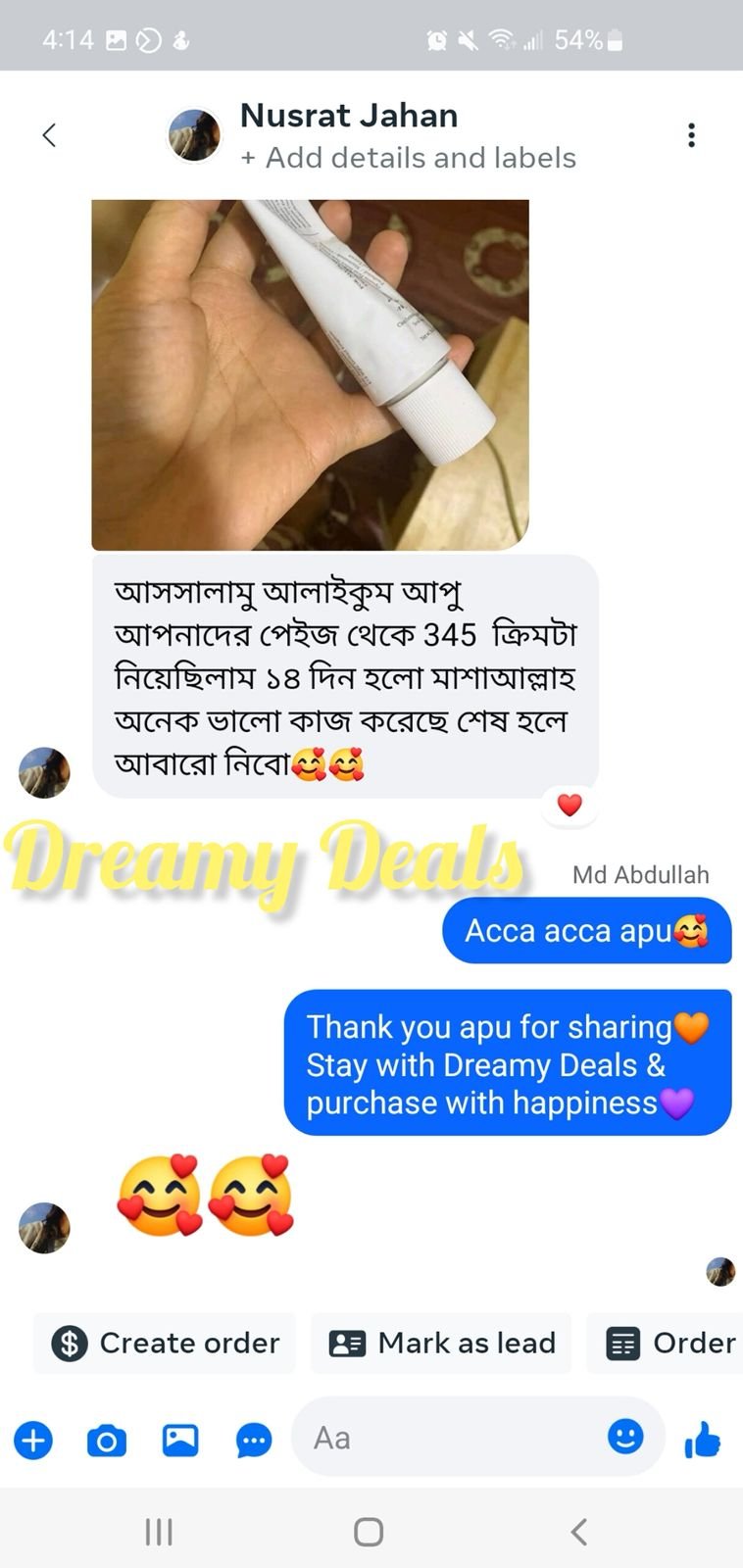Tap the Create order button
Viewport: 743px width, 1568px height.
click(x=165, y=1343)
